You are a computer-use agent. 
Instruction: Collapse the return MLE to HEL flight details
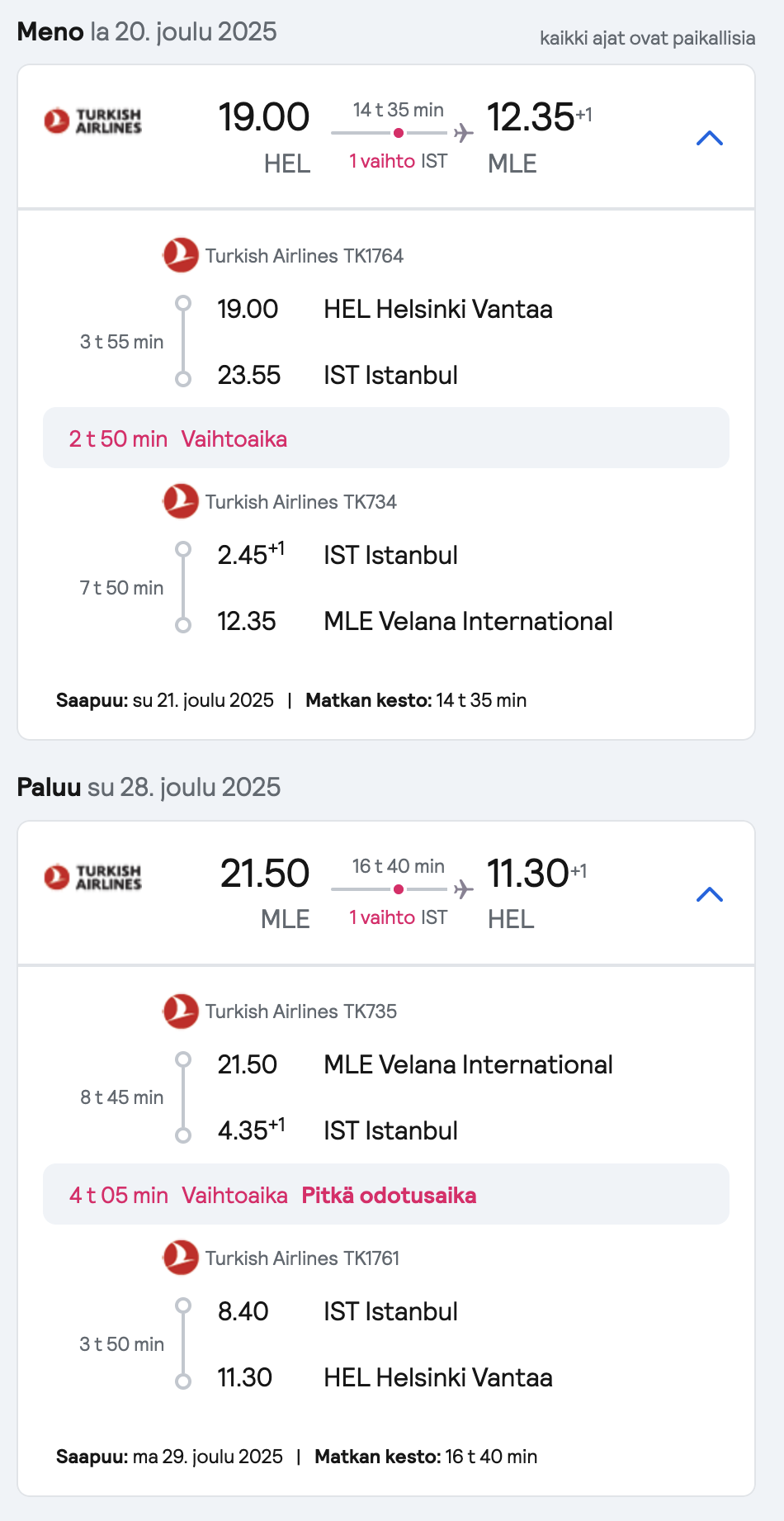pyautogui.click(x=710, y=894)
